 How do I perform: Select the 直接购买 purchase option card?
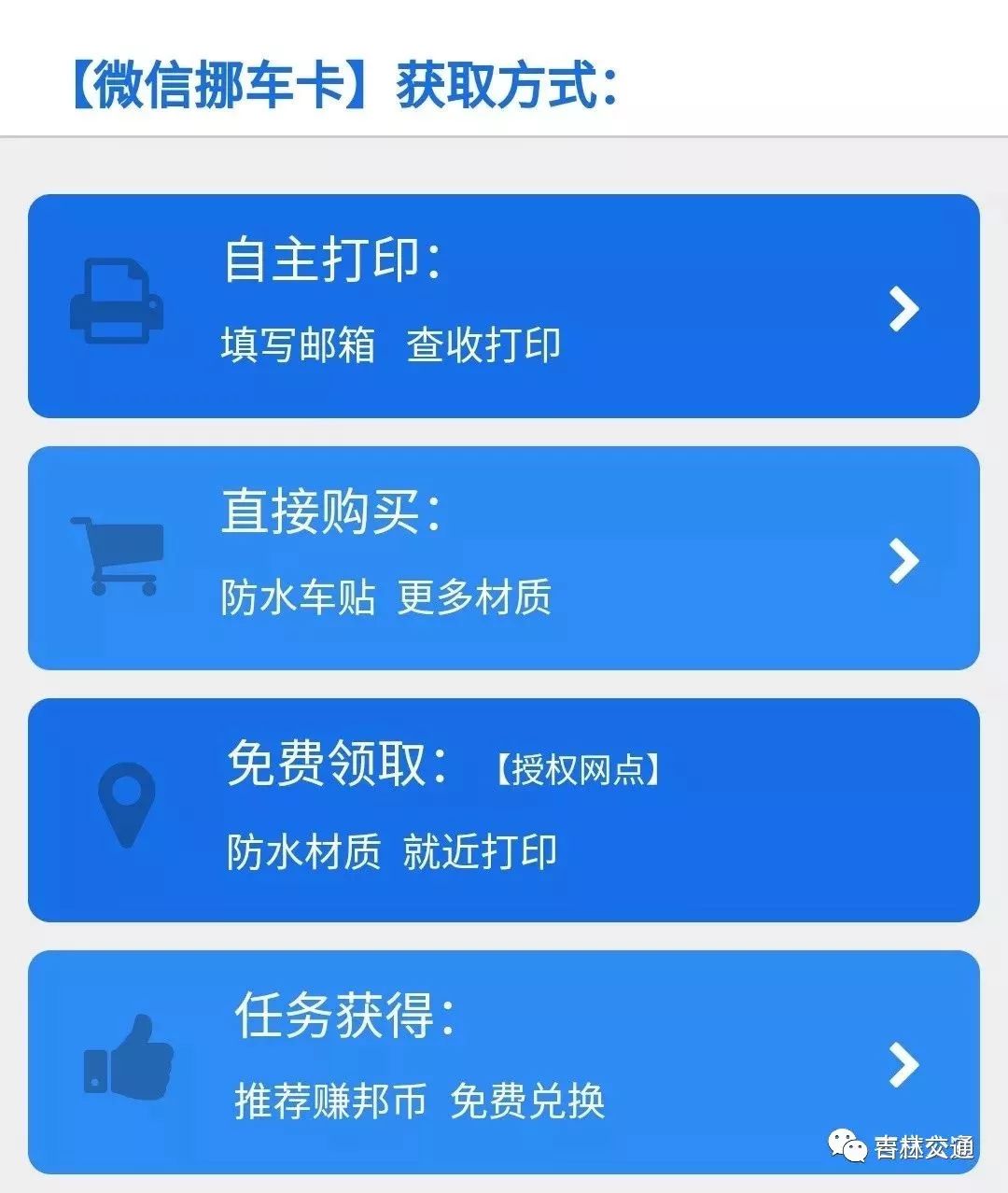[x=504, y=557]
